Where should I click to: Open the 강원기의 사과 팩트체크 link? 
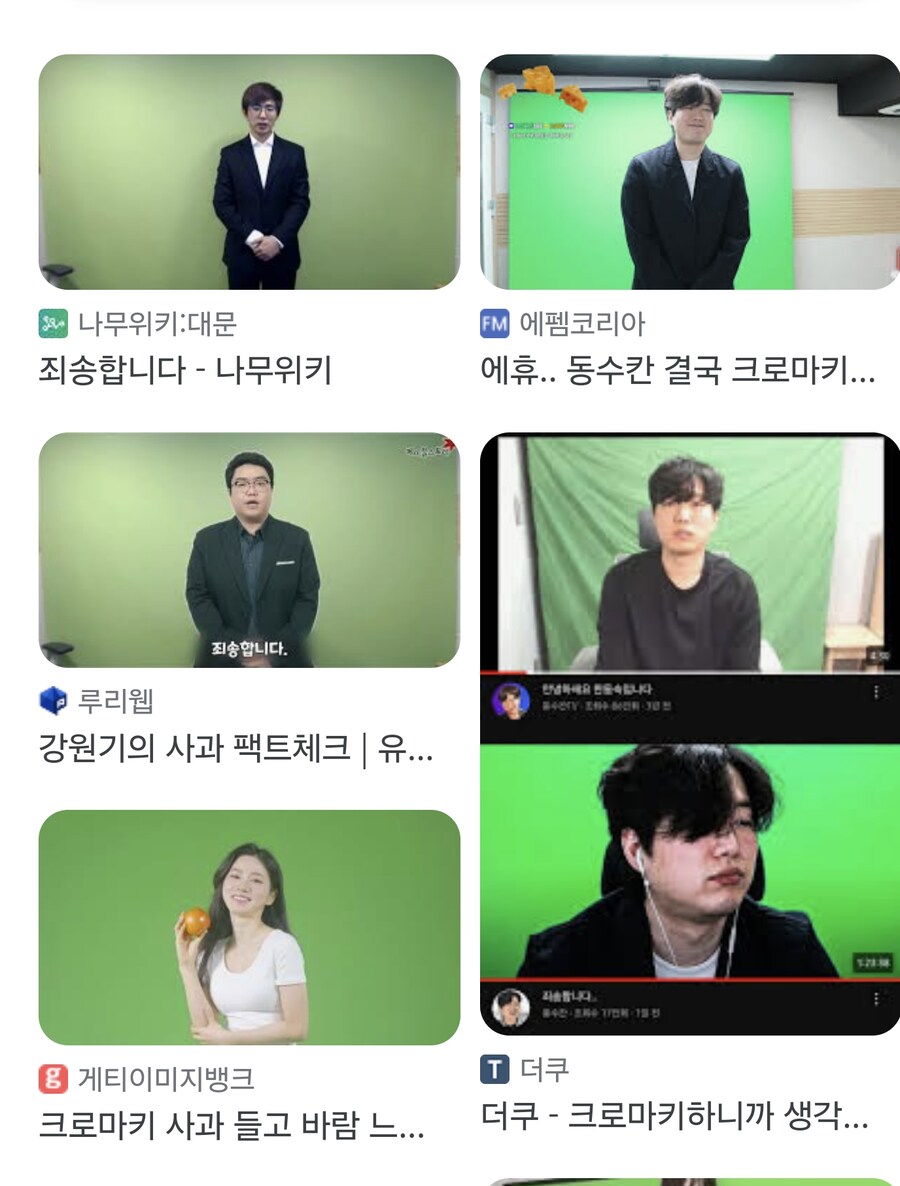[236, 748]
